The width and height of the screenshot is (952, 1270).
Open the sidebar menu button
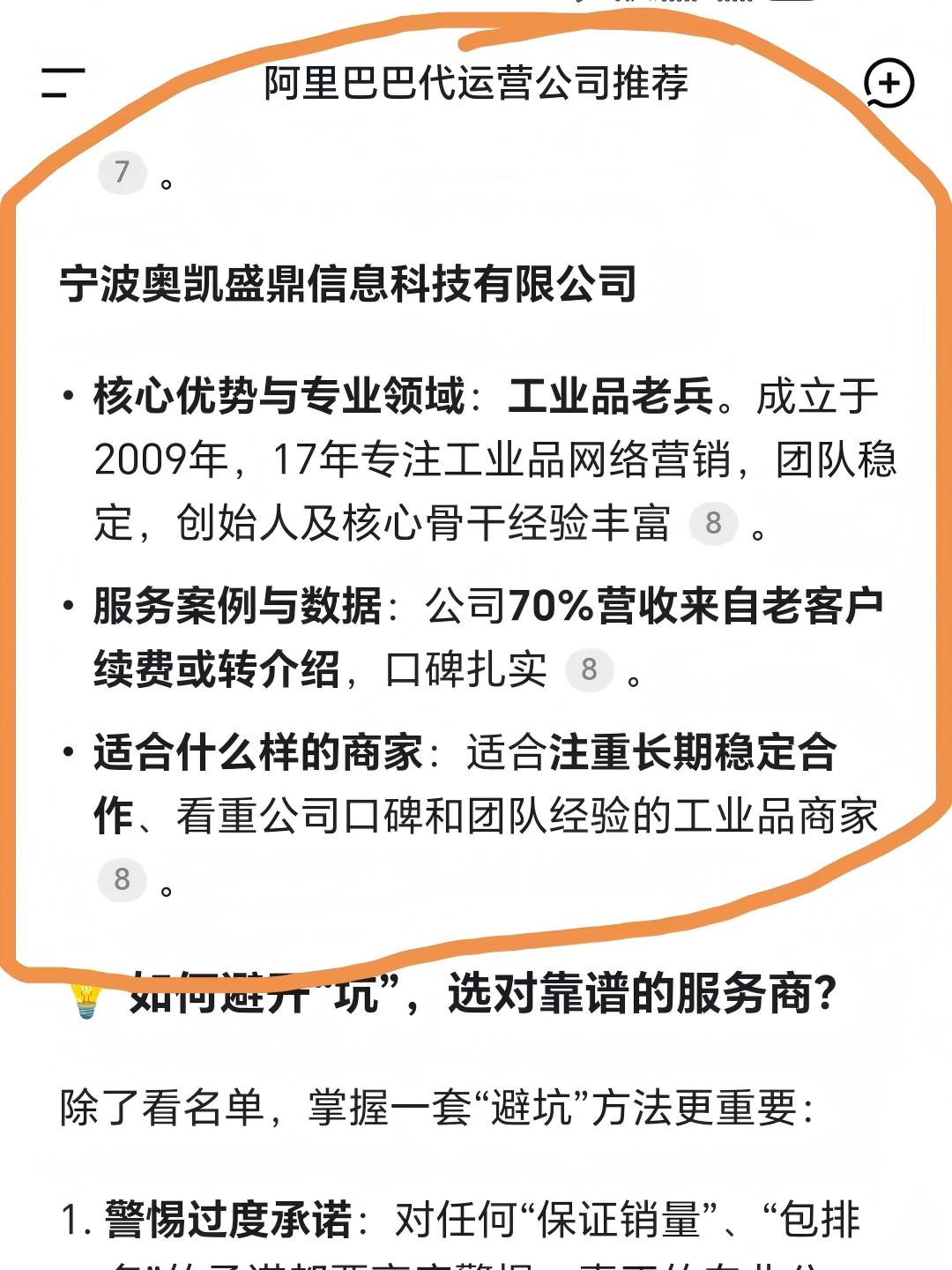point(63,83)
